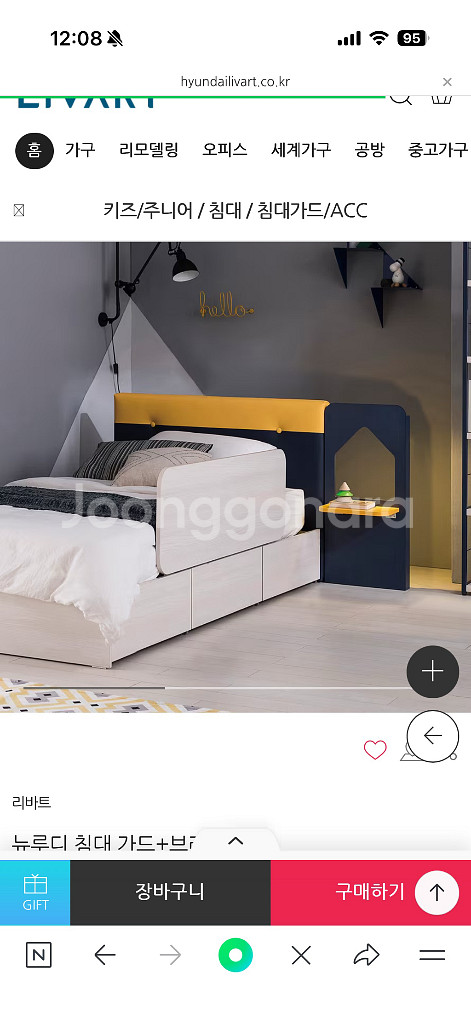
Task: Open the 오피스 tab
Action: 225,150
